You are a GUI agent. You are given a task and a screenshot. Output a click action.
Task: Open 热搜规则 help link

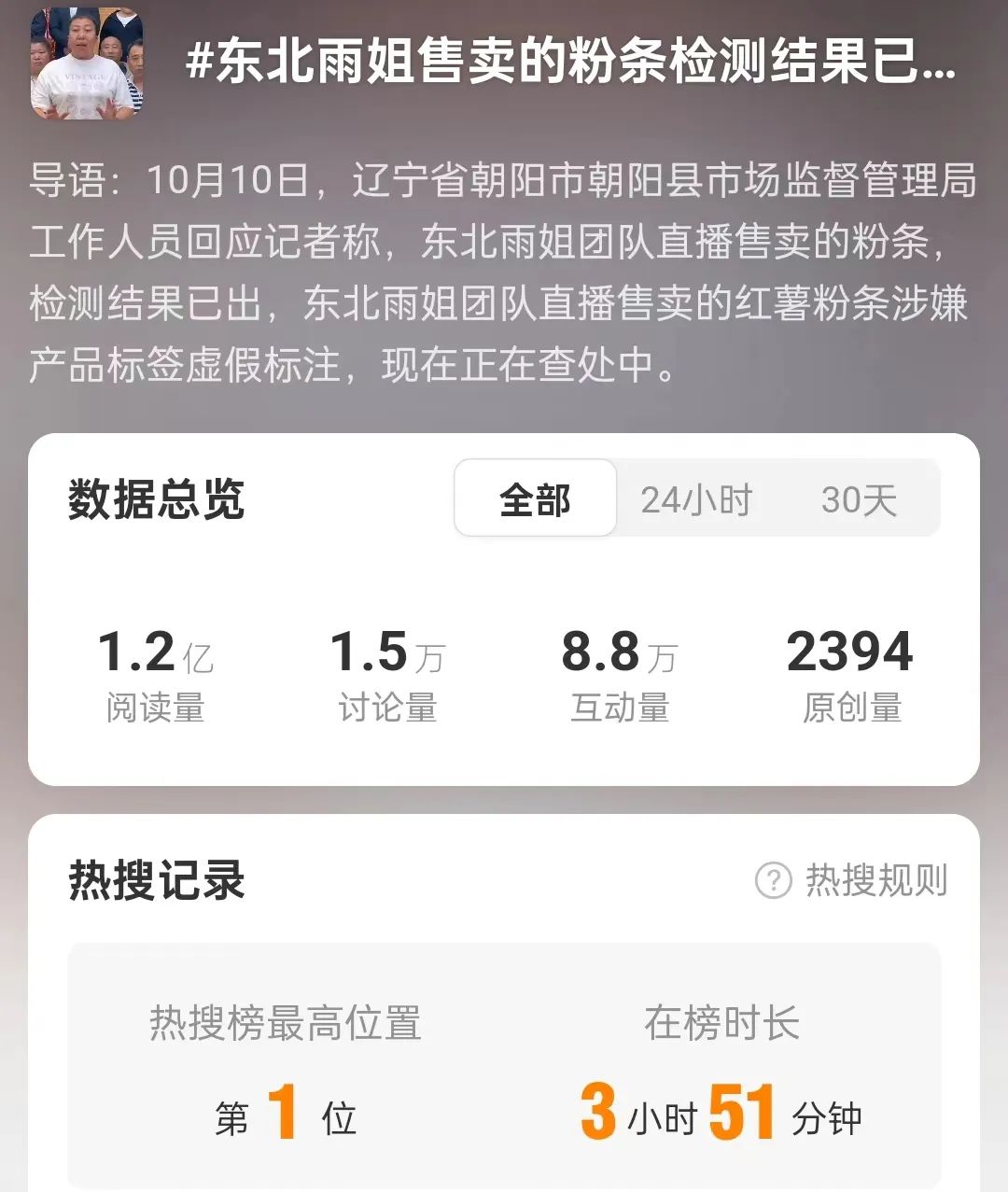click(x=852, y=880)
